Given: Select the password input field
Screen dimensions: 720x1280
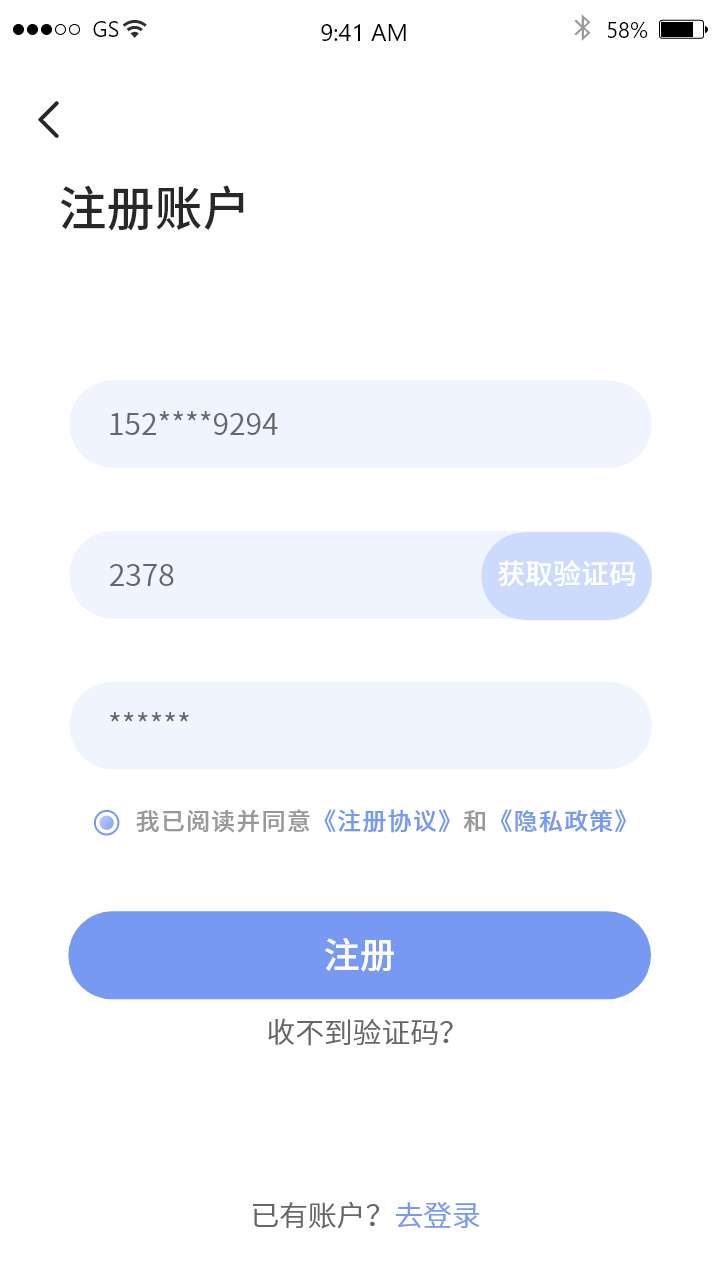Looking at the screenshot, I should tap(360, 726).
